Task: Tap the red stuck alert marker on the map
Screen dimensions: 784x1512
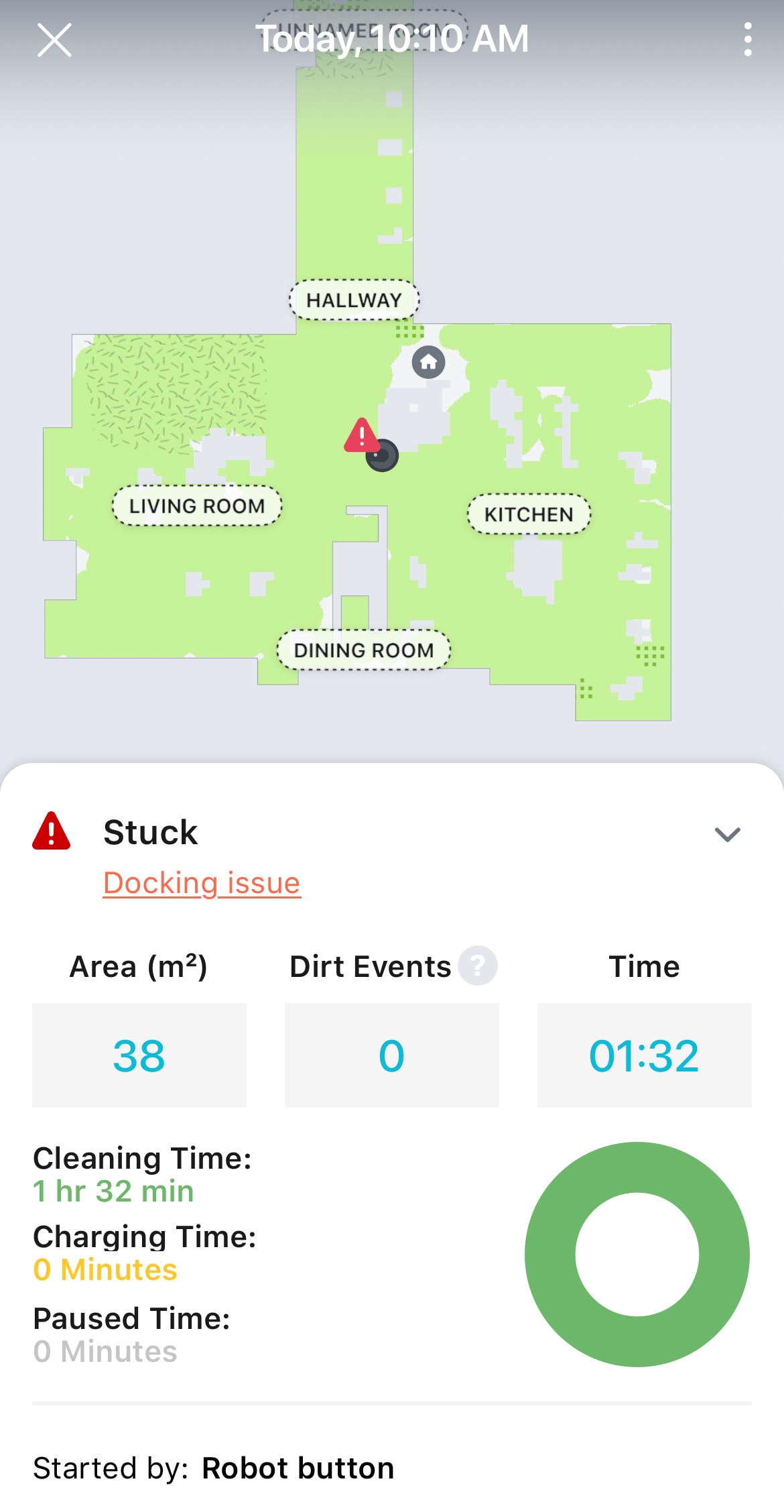Action: click(x=362, y=436)
